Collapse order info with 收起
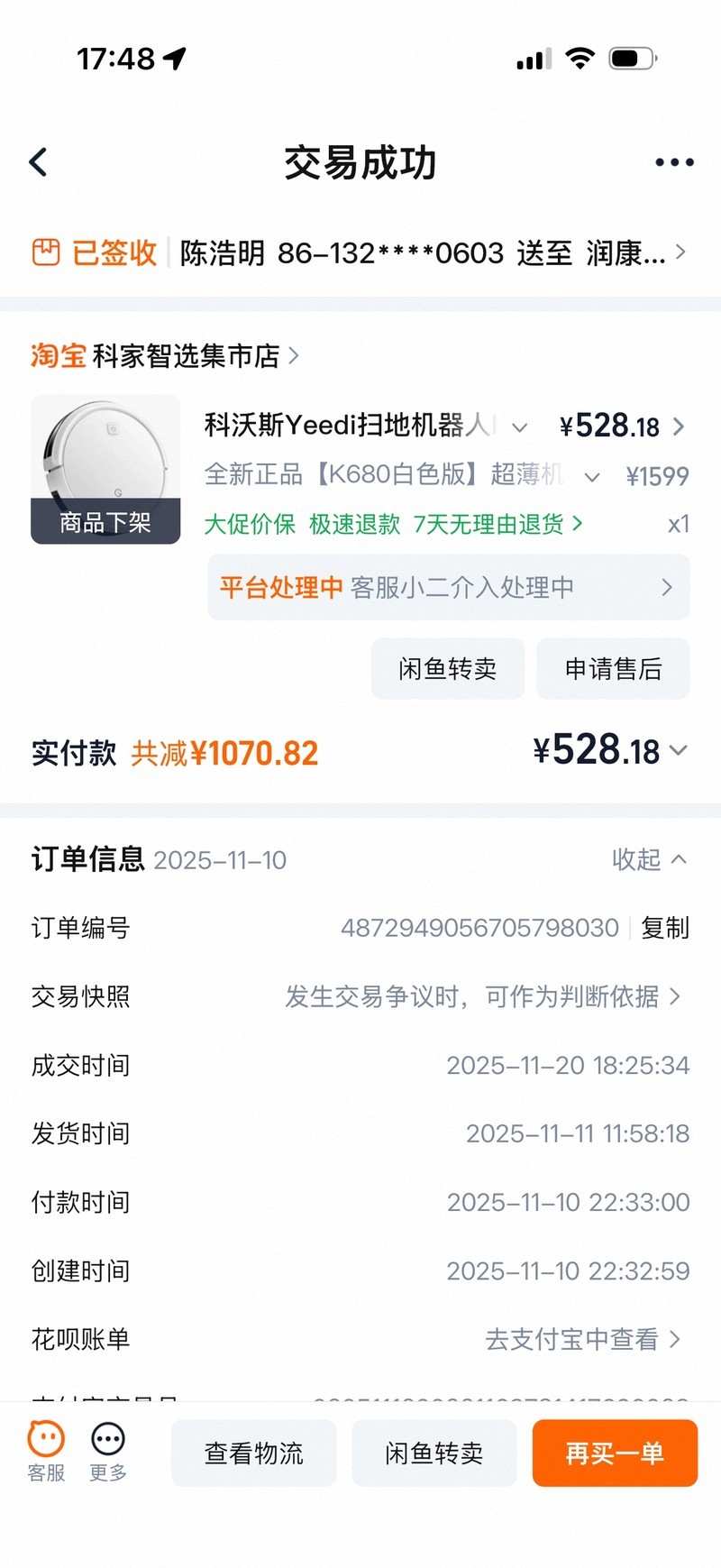The width and height of the screenshot is (721, 1568). 649,860
